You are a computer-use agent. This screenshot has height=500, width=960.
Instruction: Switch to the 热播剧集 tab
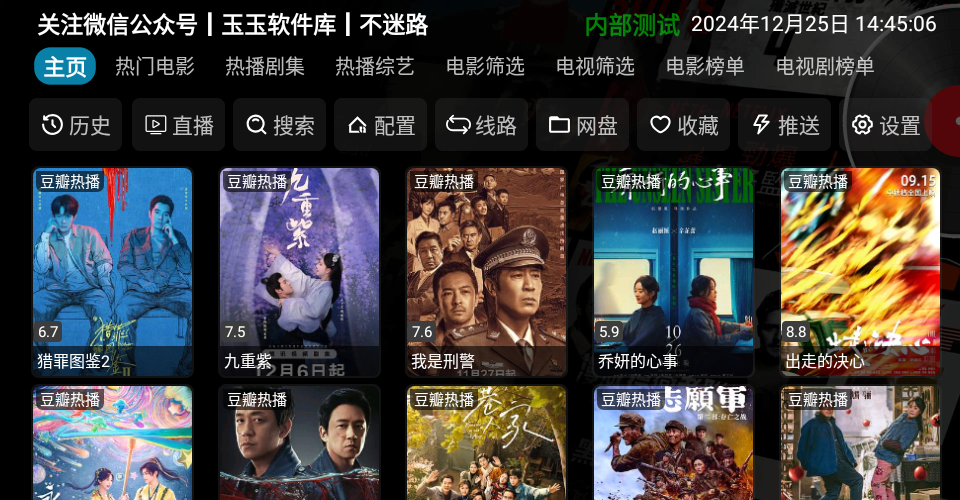coord(265,67)
